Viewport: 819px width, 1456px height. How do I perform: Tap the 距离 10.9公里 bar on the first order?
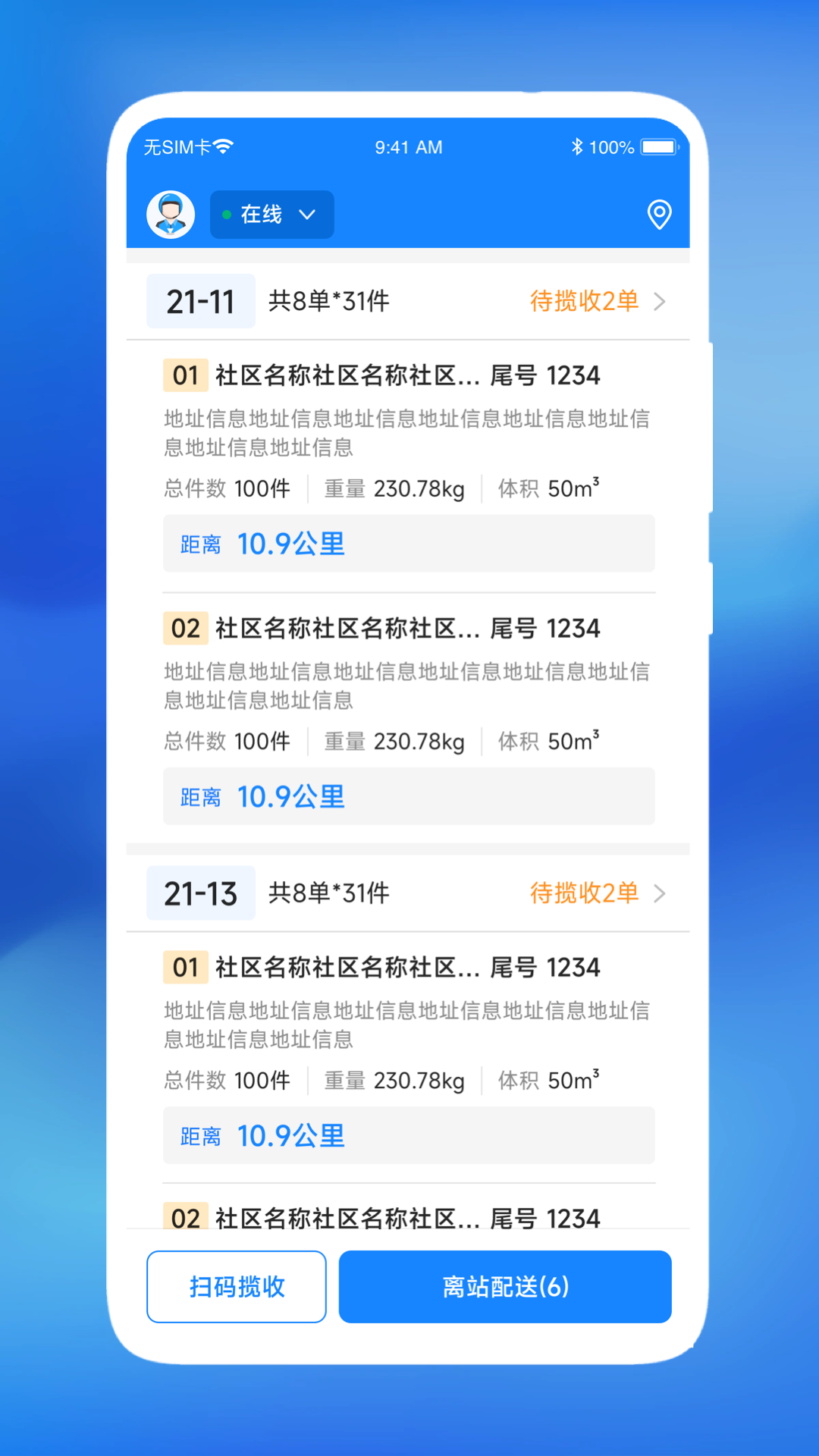pyautogui.click(x=409, y=543)
